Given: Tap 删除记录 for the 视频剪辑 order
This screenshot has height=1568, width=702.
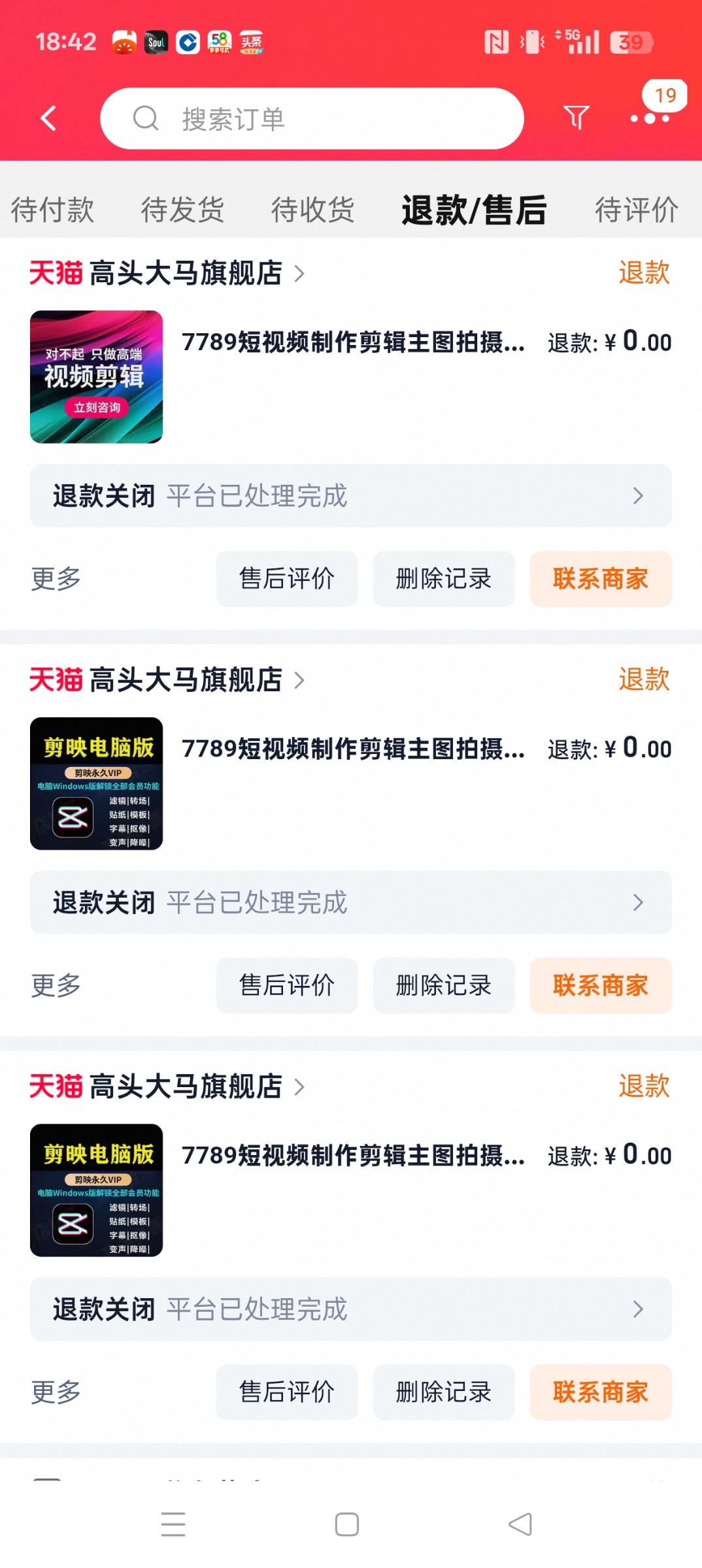Looking at the screenshot, I should [444, 579].
